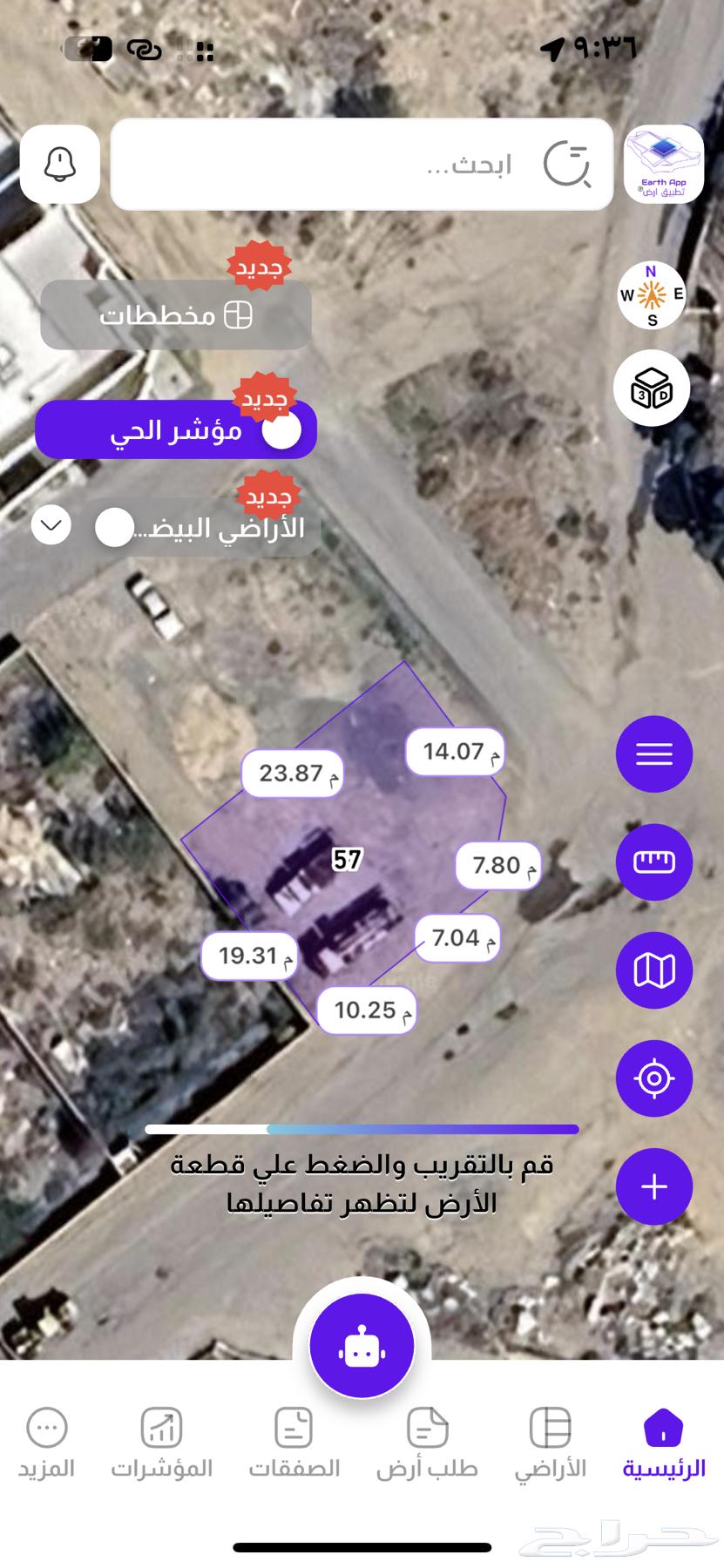
Task: Switch to 3D view
Action: pos(653,389)
